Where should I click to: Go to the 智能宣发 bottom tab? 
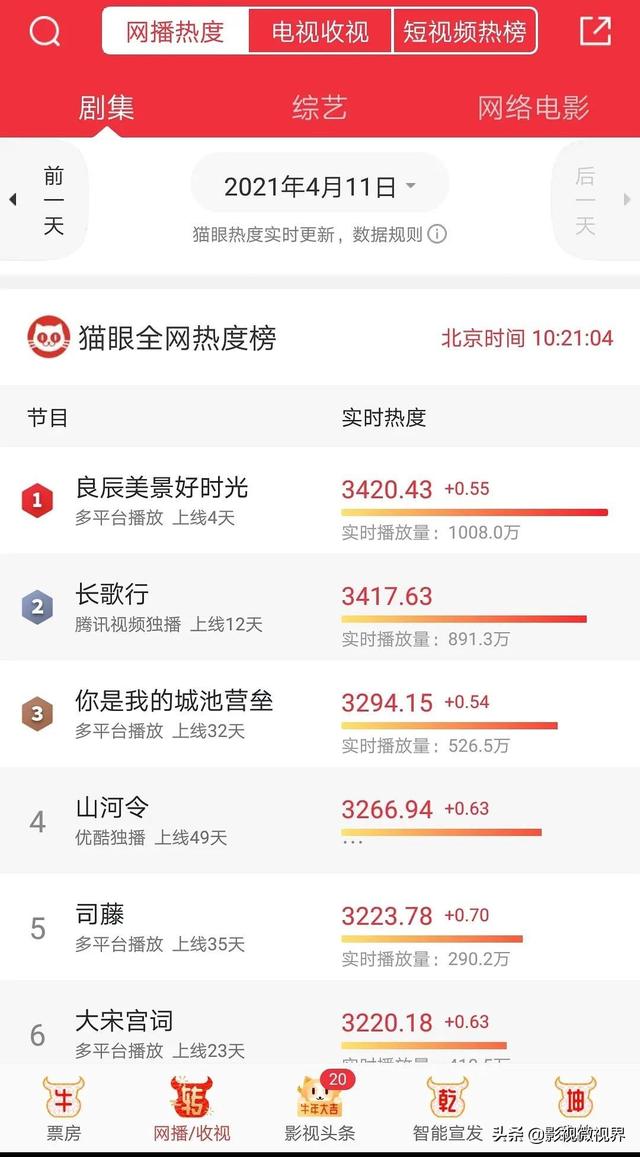point(447,1108)
